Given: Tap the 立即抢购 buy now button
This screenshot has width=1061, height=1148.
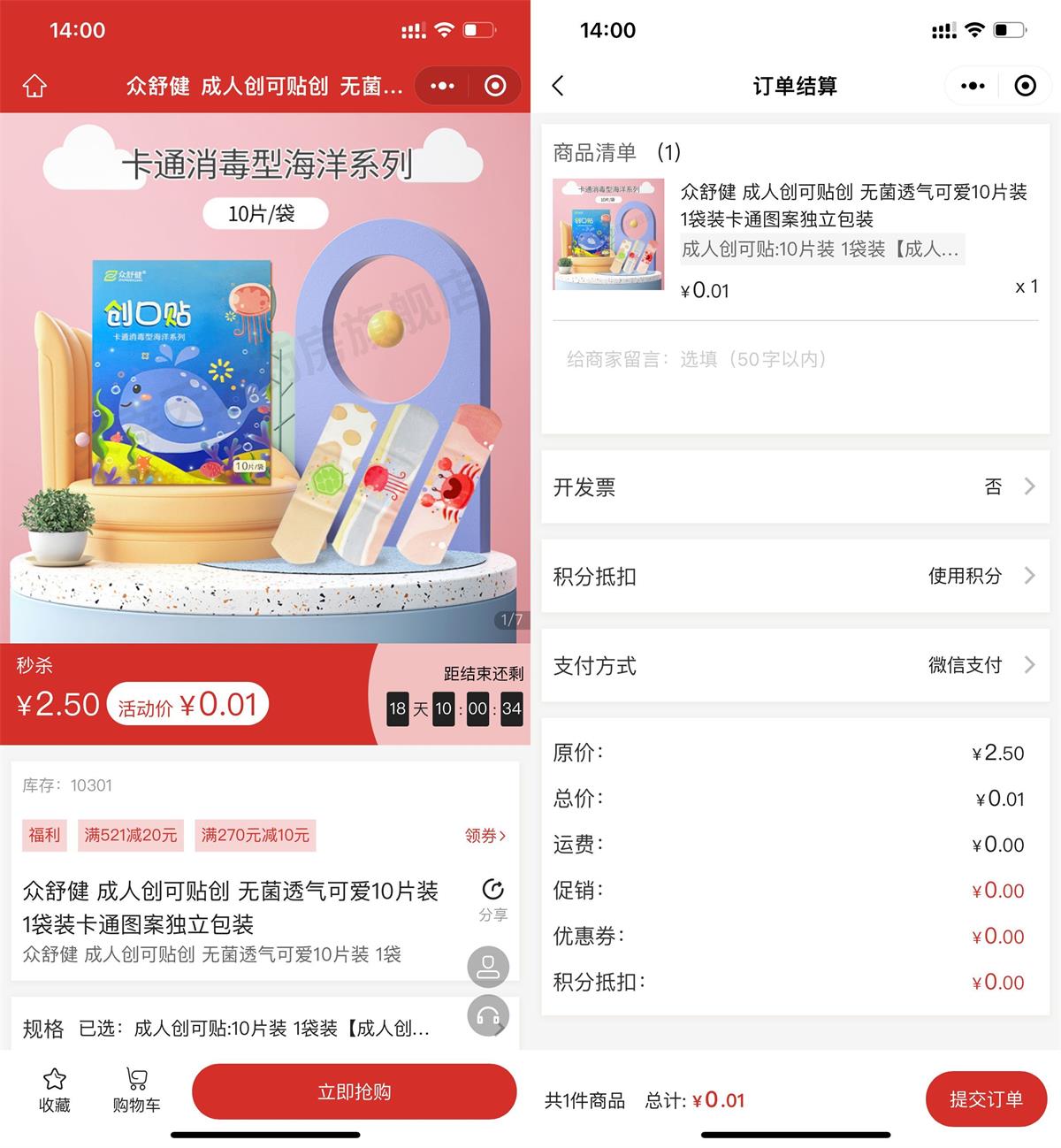Looking at the screenshot, I should click(x=354, y=1091).
